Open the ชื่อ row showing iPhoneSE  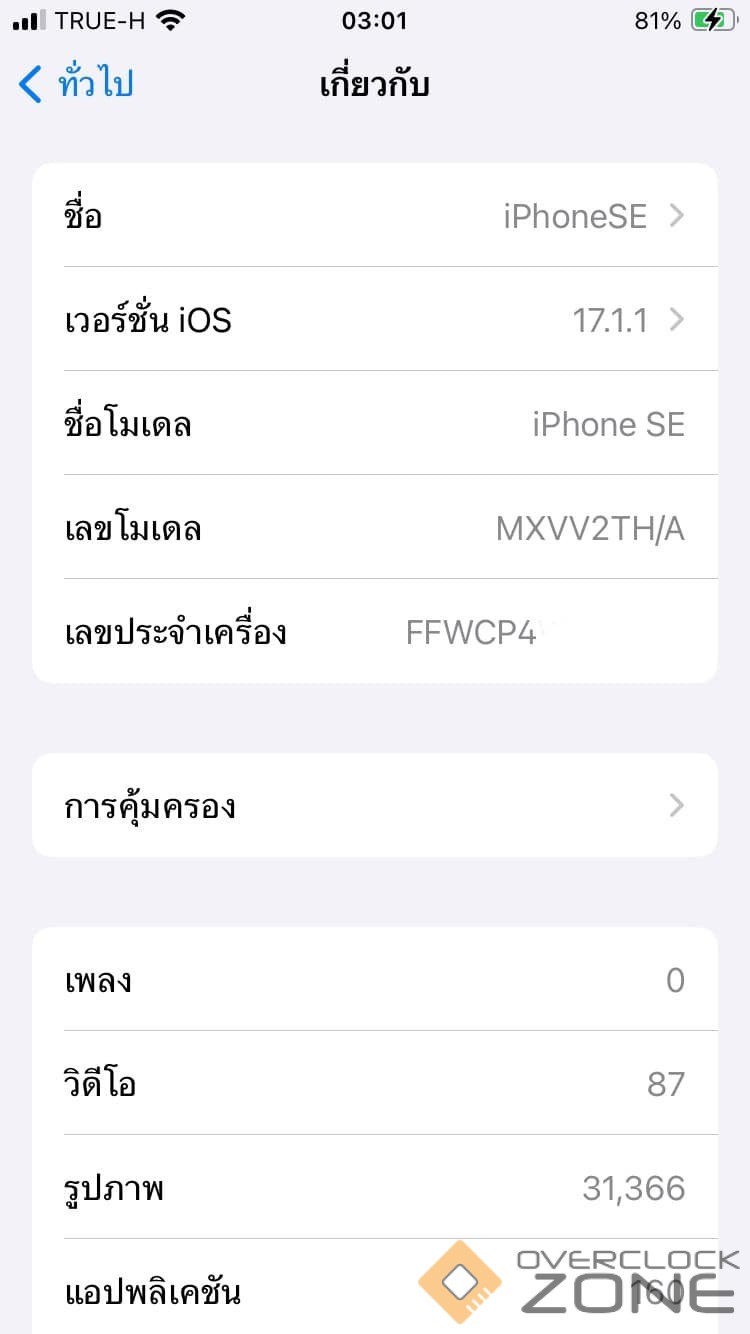click(375, 216)
